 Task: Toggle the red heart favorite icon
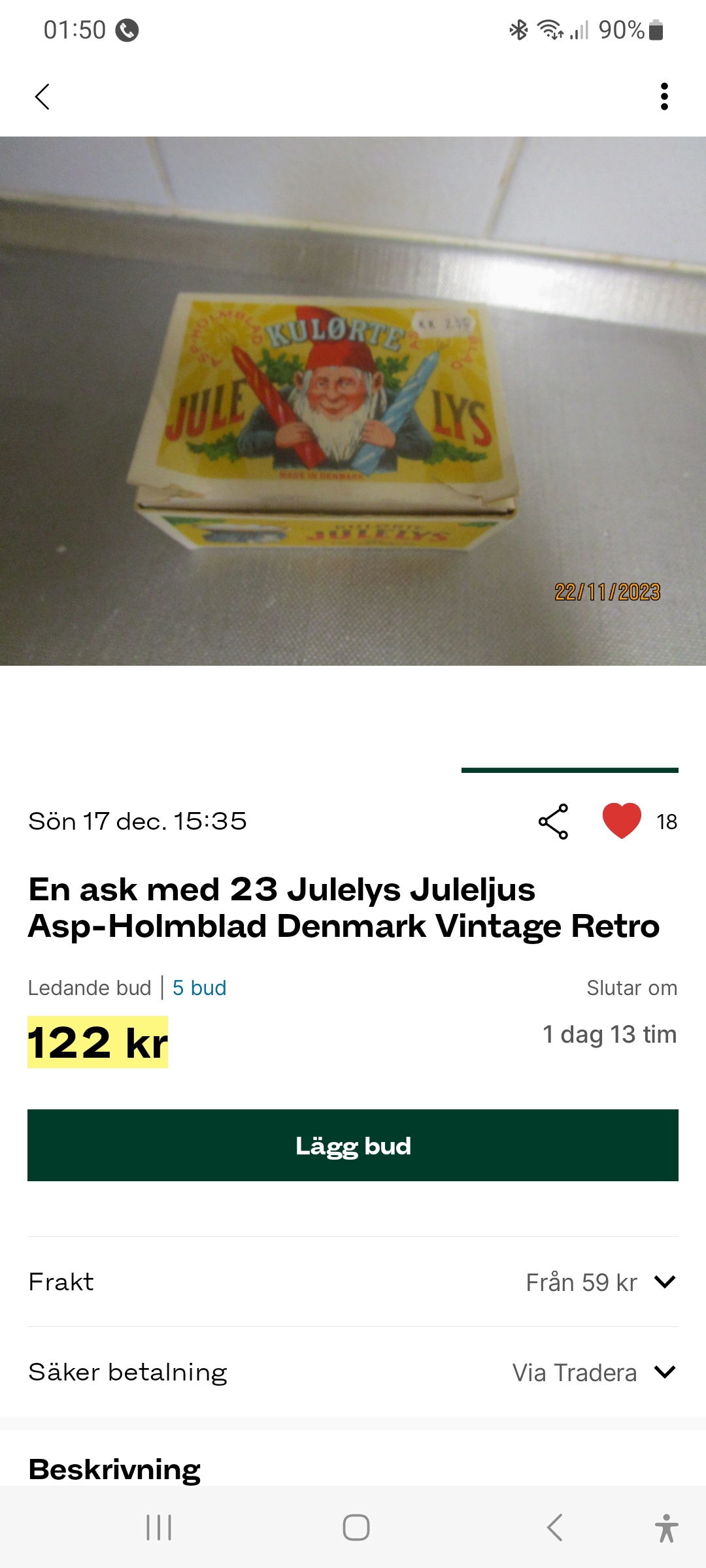(x=621, y=821)
